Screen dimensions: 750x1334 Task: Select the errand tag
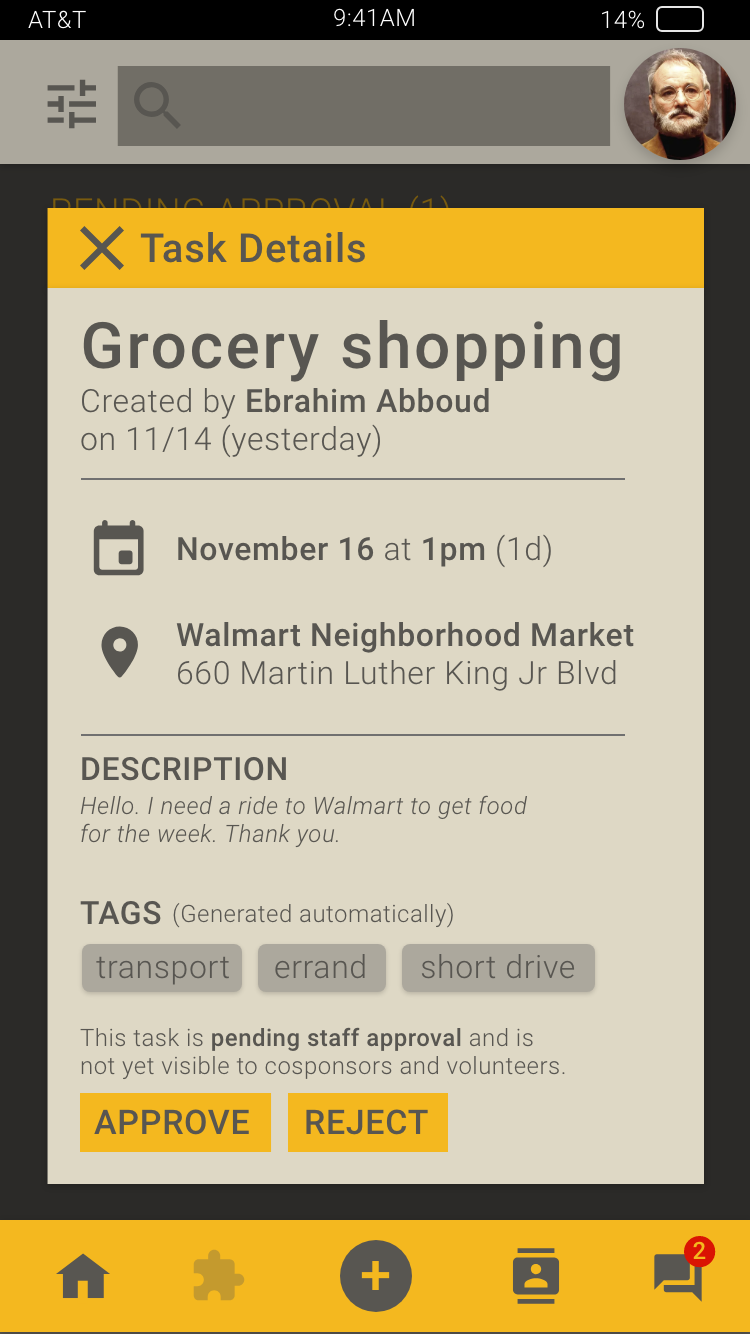321,968
